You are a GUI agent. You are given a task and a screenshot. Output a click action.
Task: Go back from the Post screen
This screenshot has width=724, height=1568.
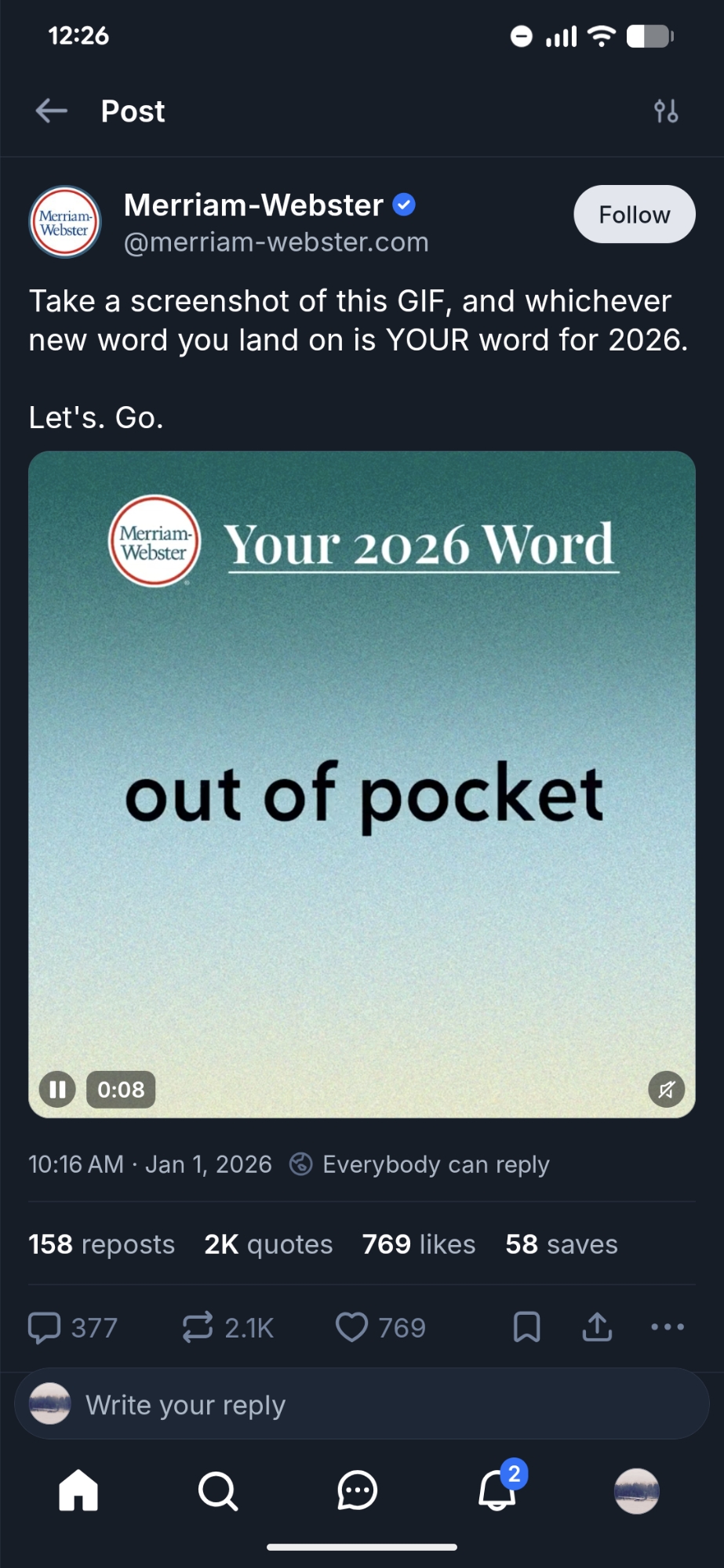coord(52,111)
